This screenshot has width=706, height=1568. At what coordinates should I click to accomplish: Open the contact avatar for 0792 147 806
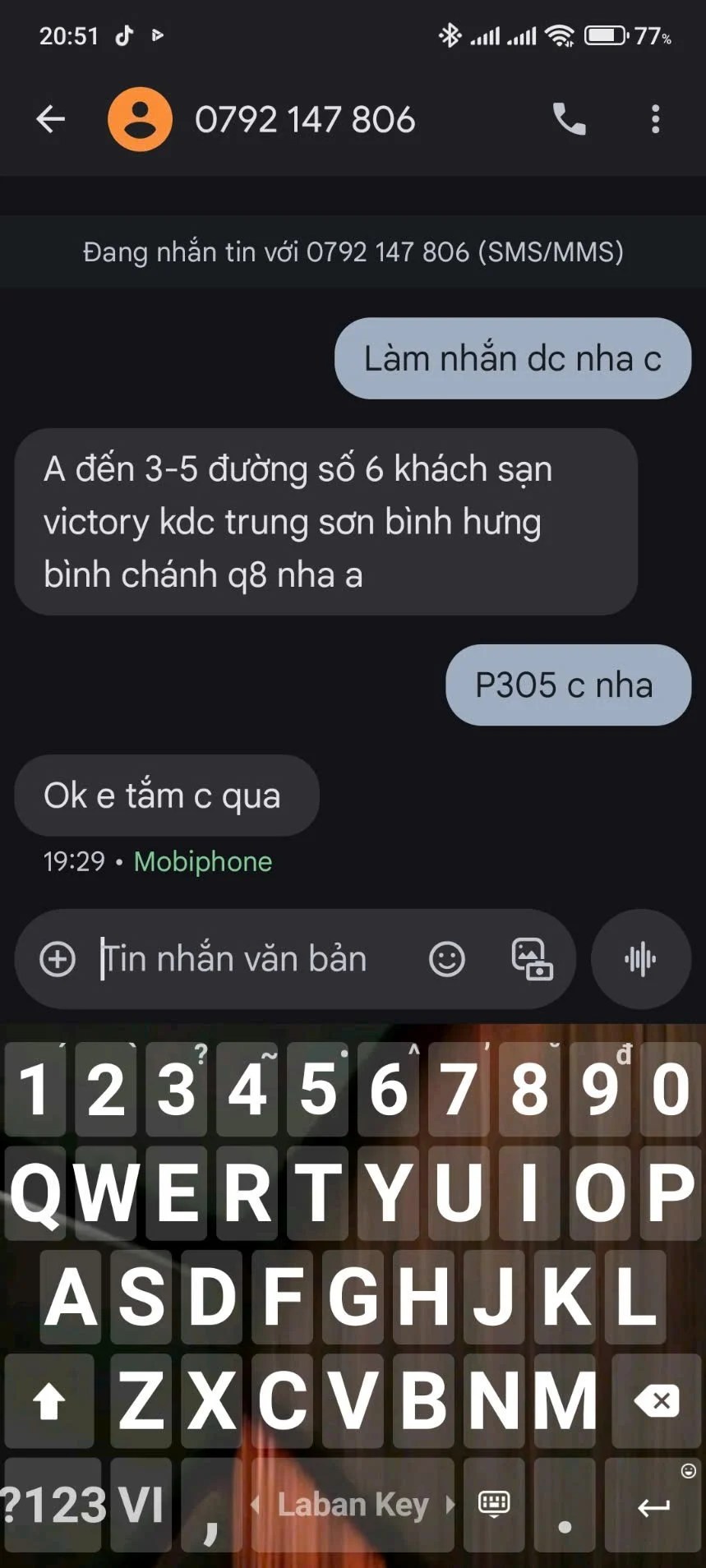click(x=140, y=119)
